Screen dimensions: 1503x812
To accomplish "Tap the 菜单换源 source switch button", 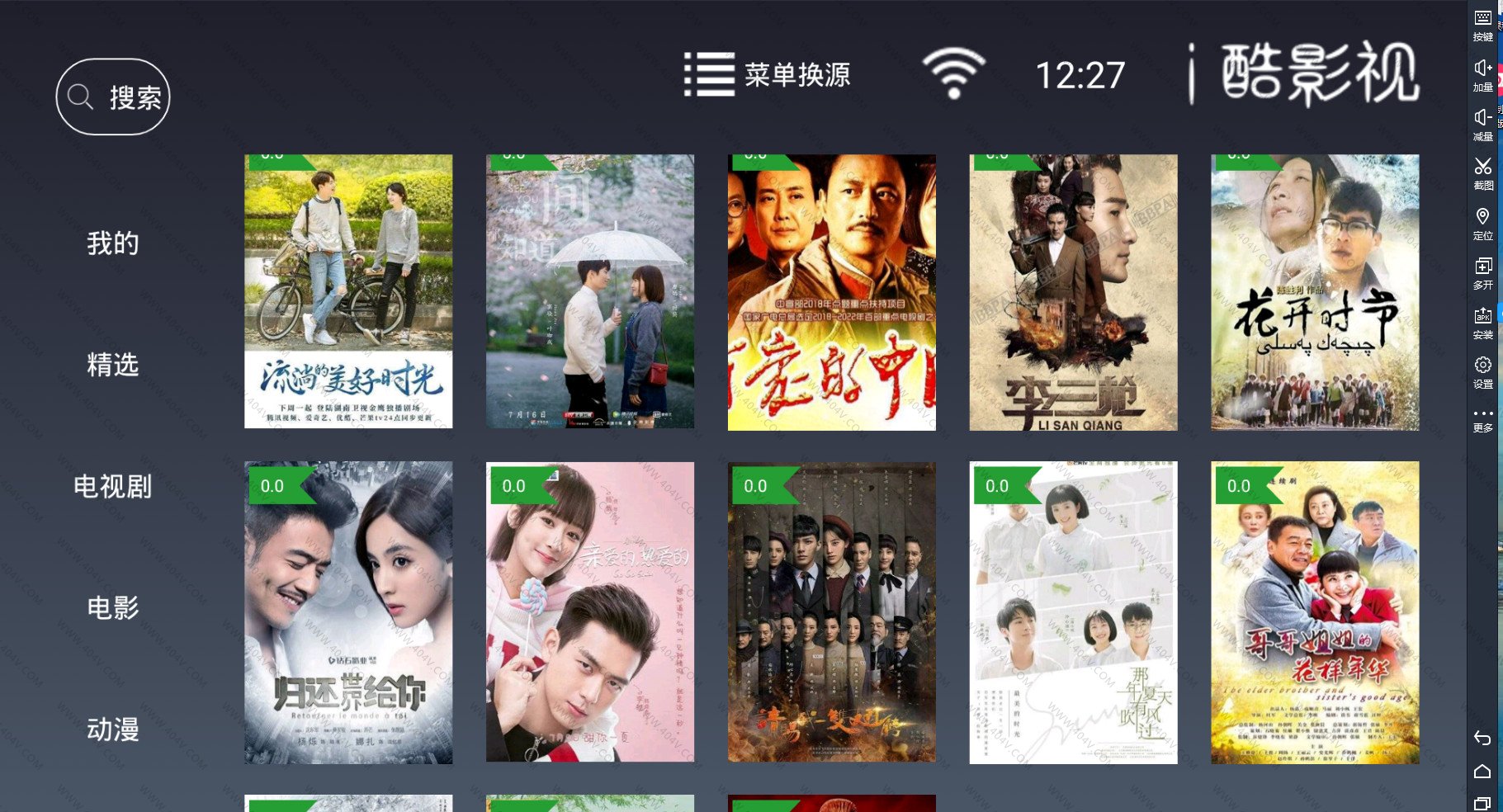I will (x=768, y=75).
